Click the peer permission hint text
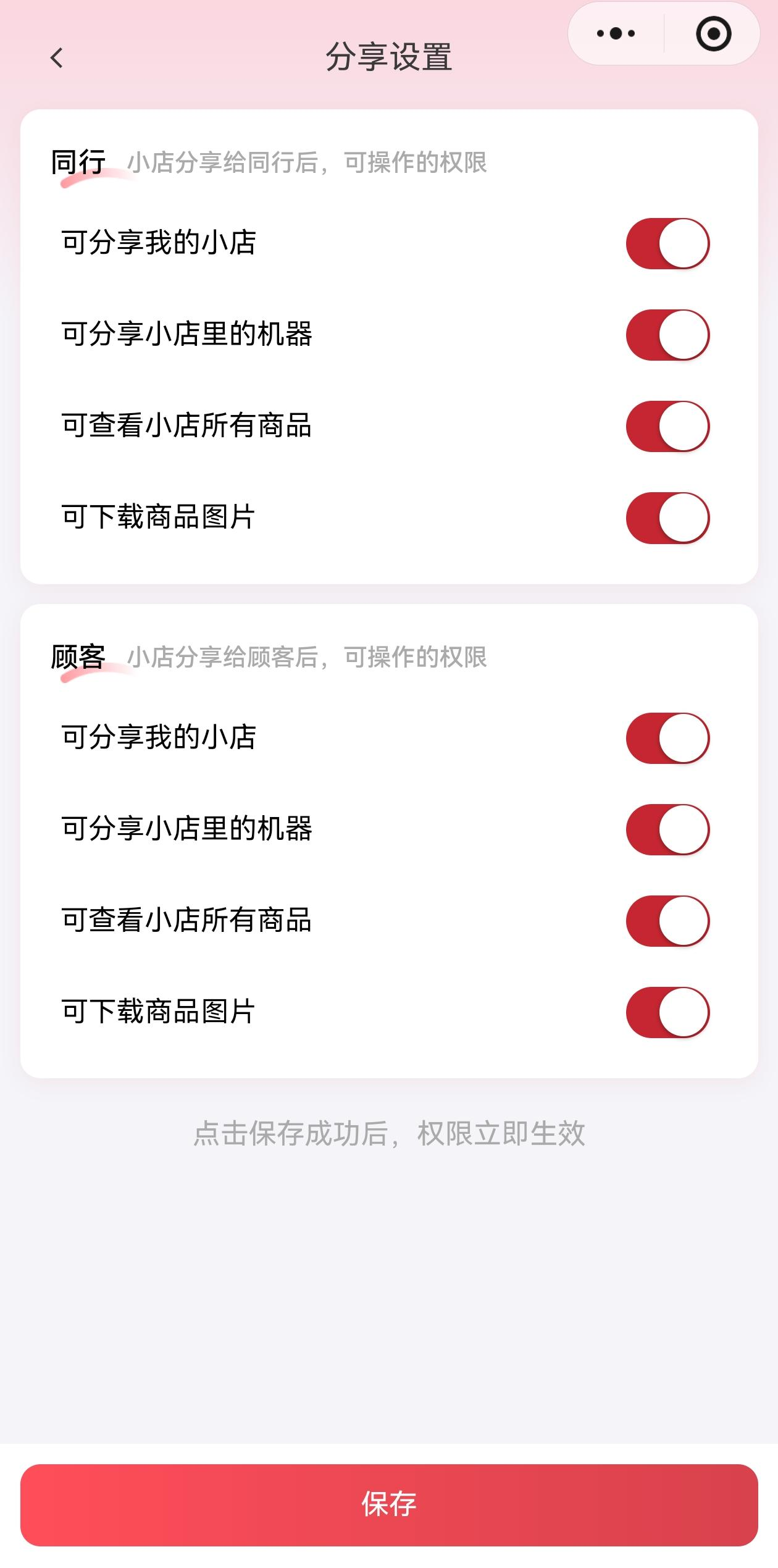778x1568 pixels. [x=307, y=162]
